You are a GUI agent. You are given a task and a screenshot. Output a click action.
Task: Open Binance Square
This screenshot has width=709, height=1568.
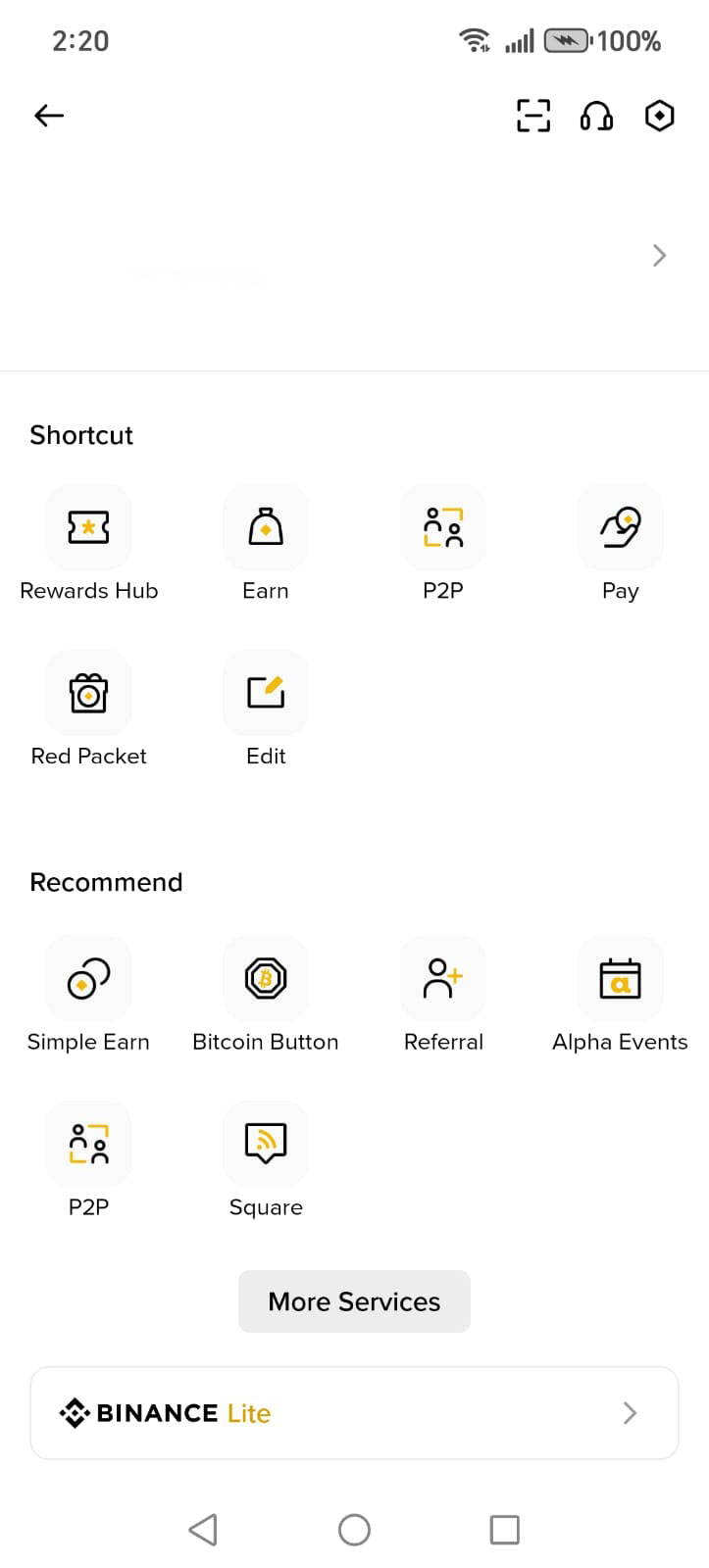pyautogui.click(x=266, y=1145)
